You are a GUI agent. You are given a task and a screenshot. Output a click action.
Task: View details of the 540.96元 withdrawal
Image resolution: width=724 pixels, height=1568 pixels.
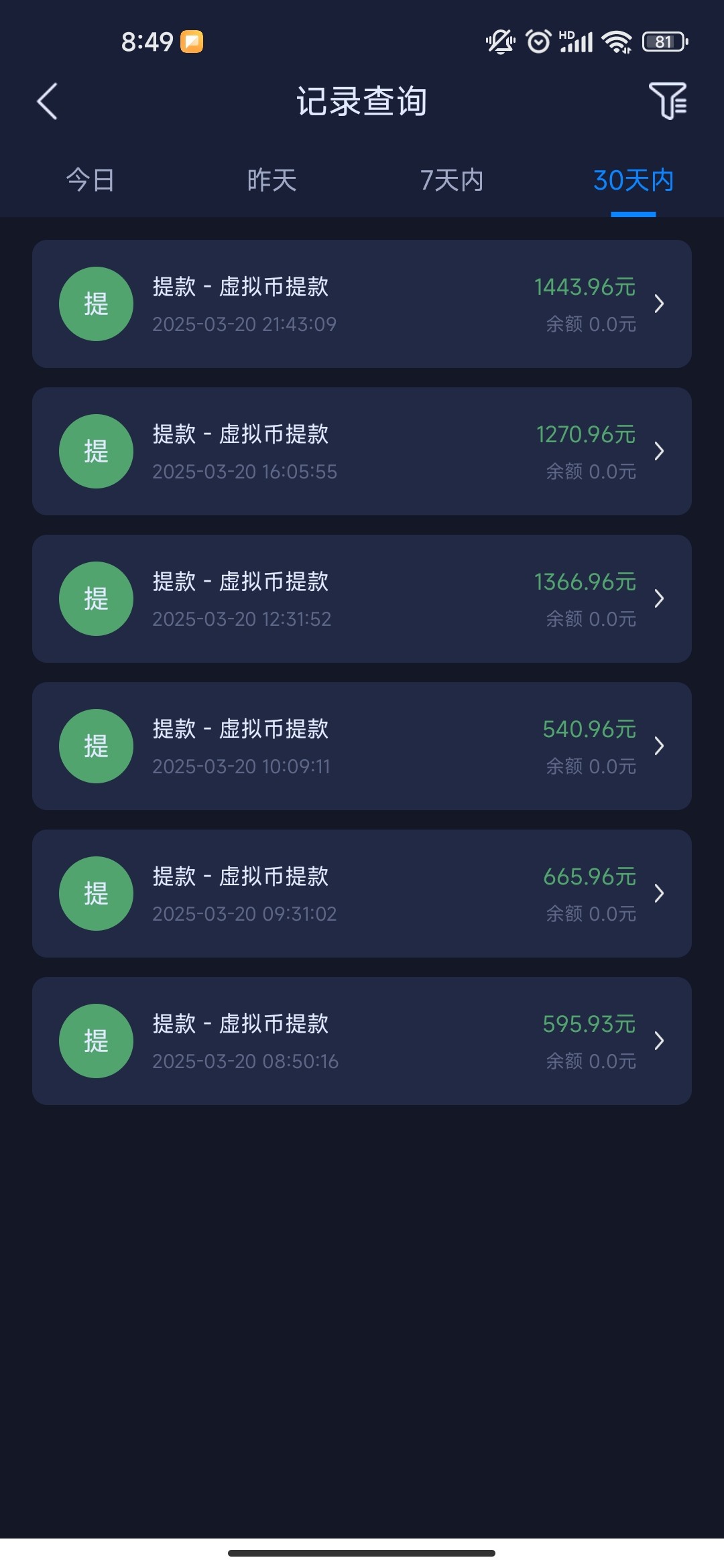click(x=362, y=746)
